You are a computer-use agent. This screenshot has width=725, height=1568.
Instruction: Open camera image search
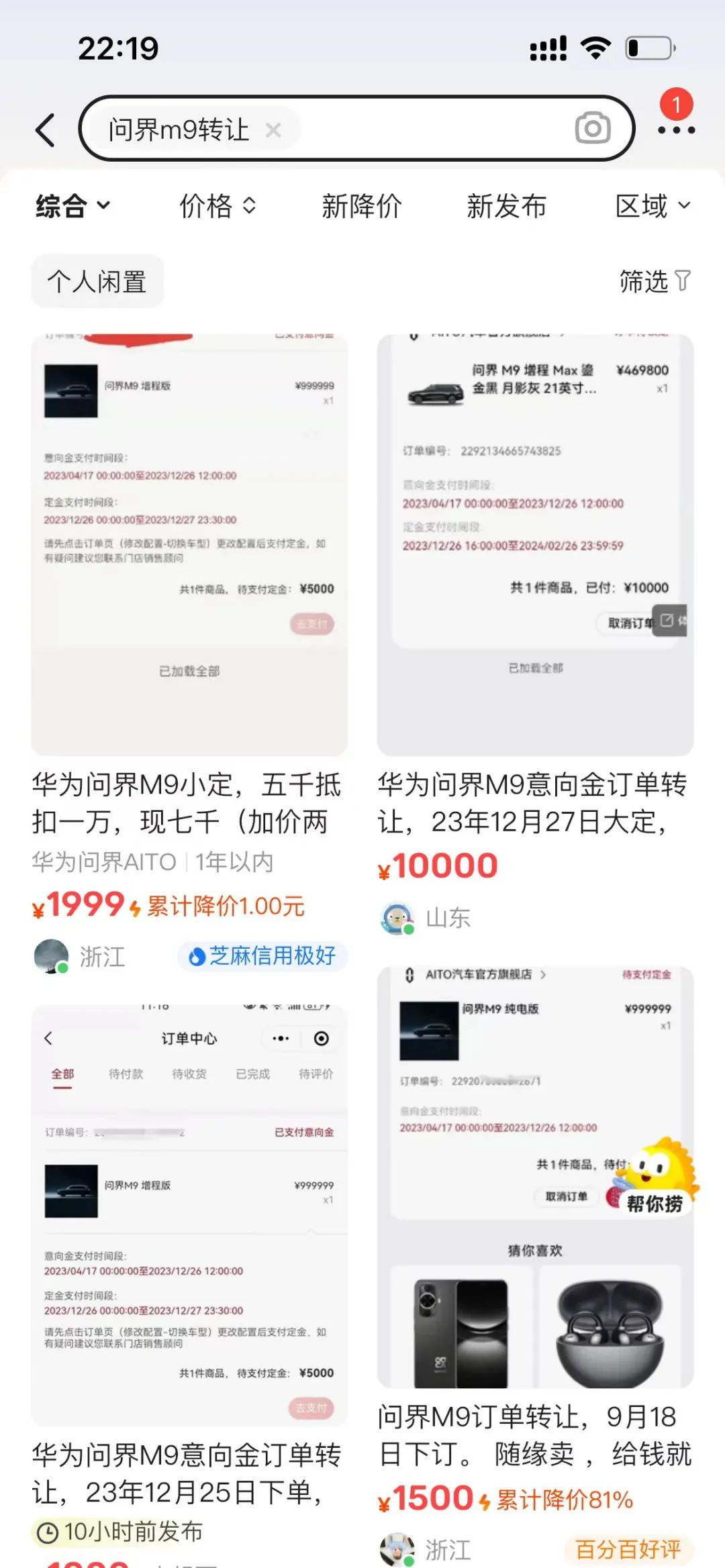[x=593, y=128]
